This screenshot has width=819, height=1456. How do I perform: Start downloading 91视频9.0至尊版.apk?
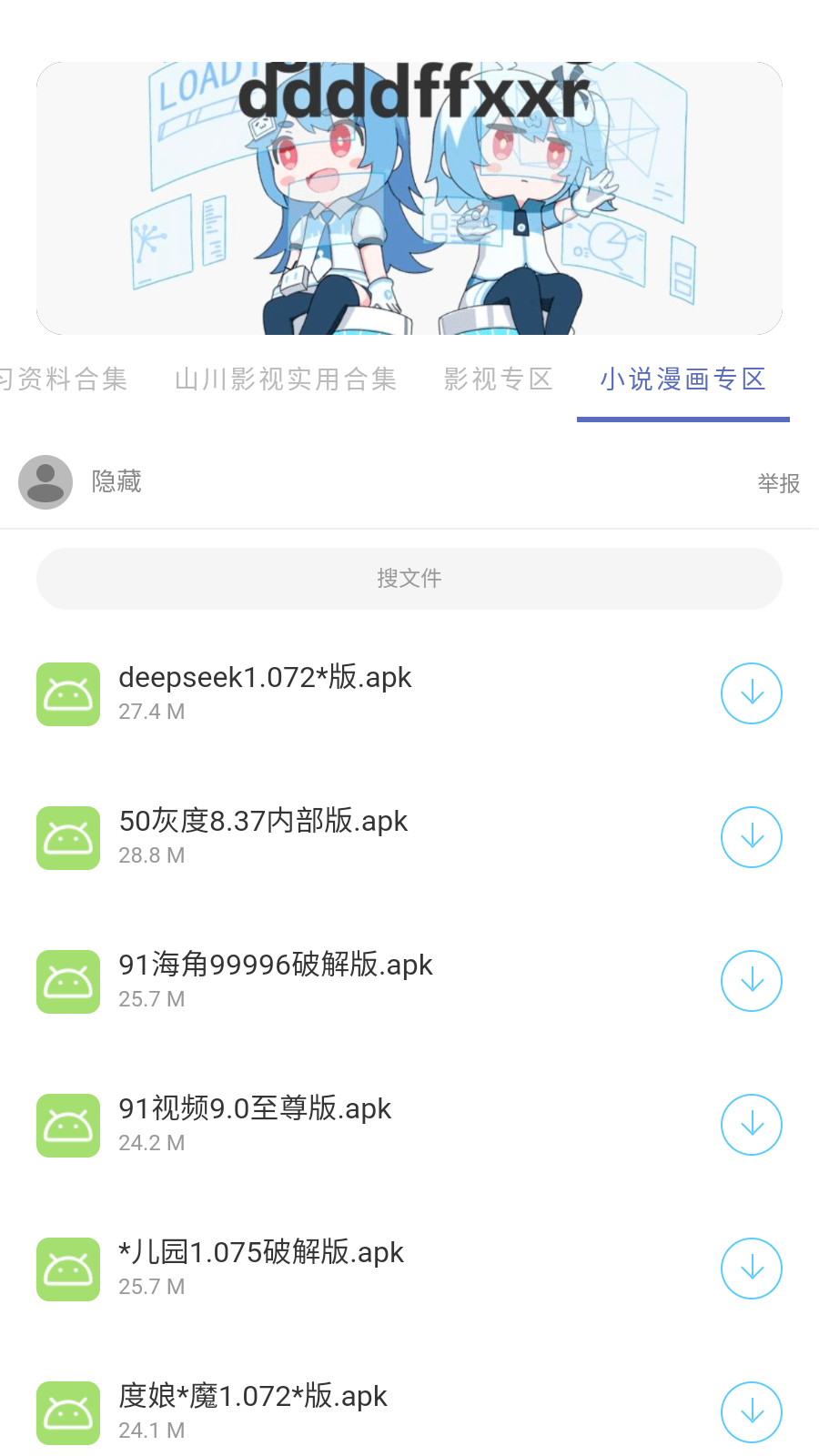click(751, 1125)
